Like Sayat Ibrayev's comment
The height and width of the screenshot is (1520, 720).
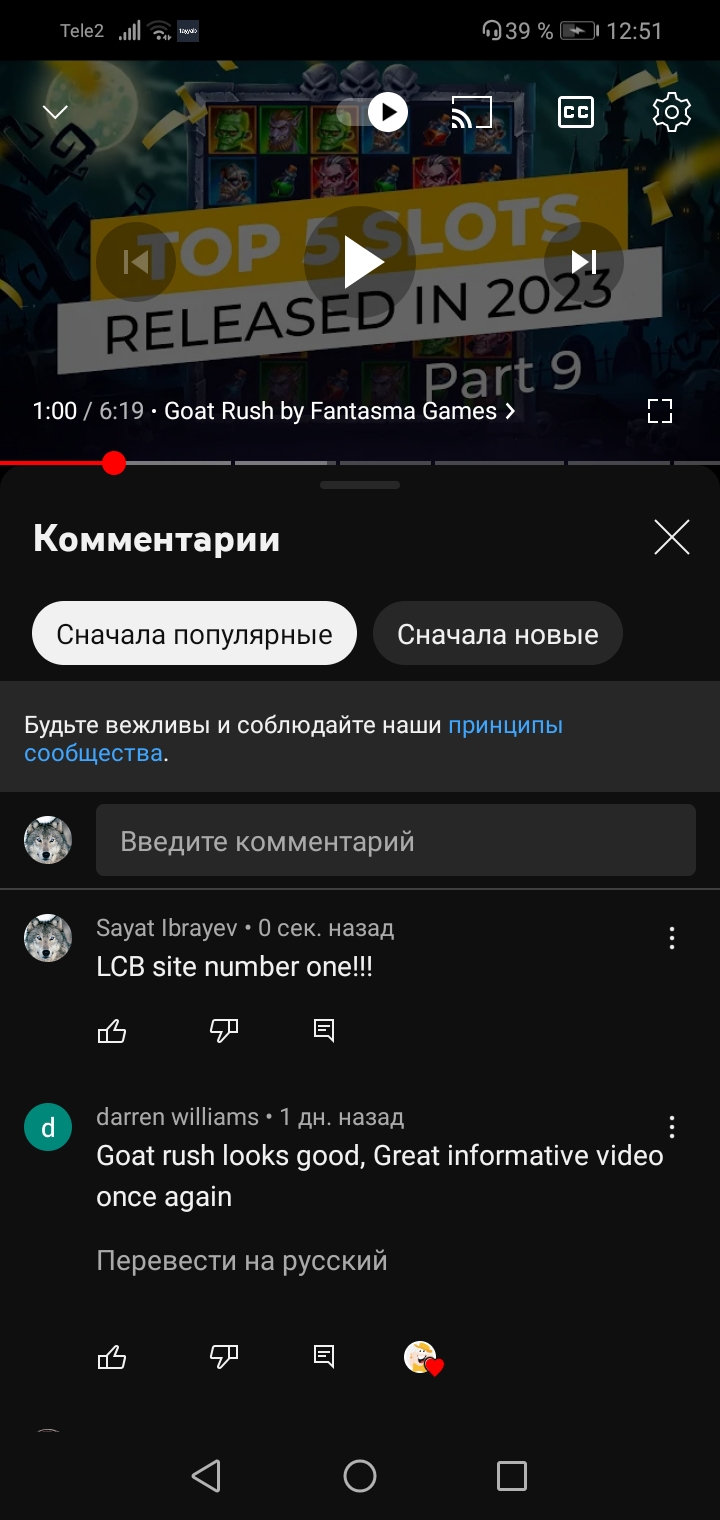click(x=112, y=1031)
